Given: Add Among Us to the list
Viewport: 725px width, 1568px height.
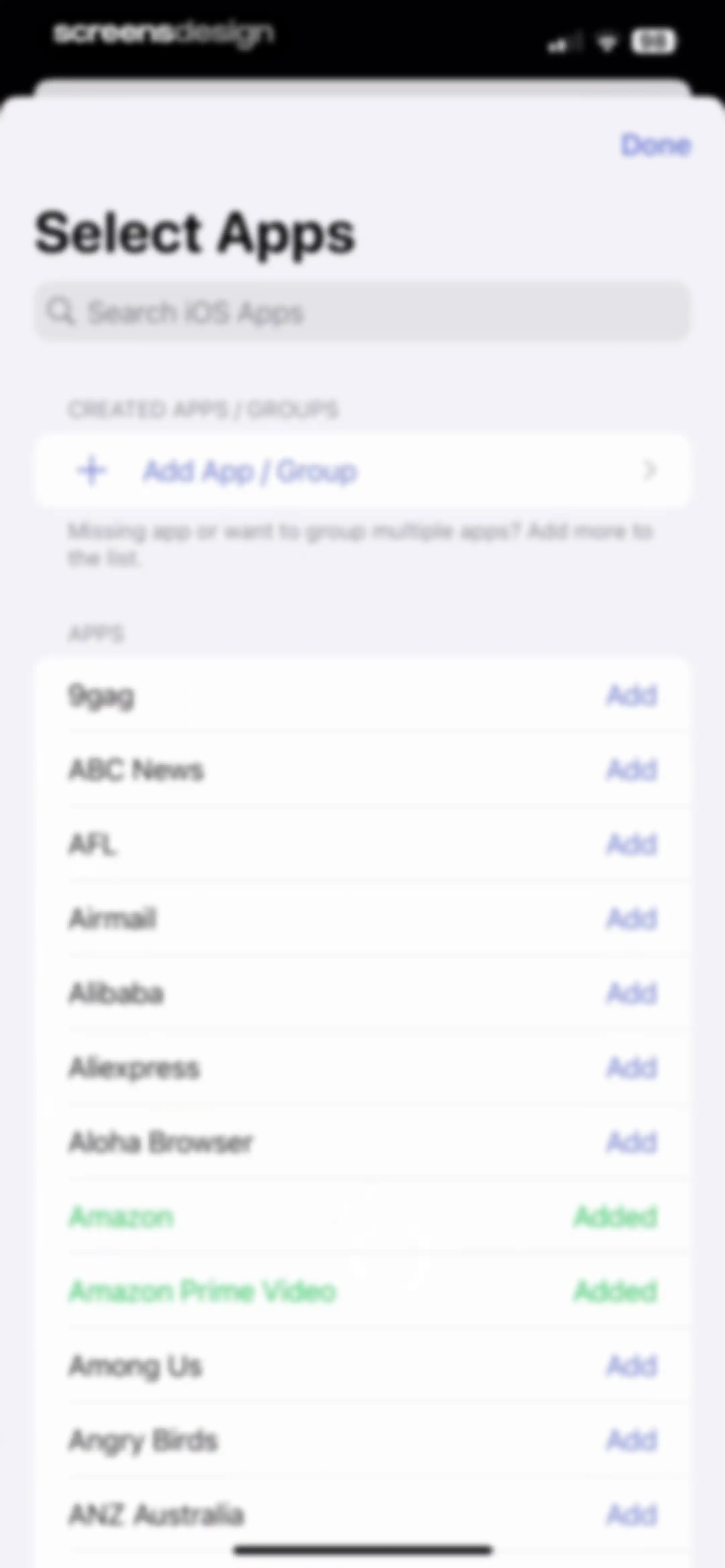Looking at the screenshot, I should (x=632, y=1366).
